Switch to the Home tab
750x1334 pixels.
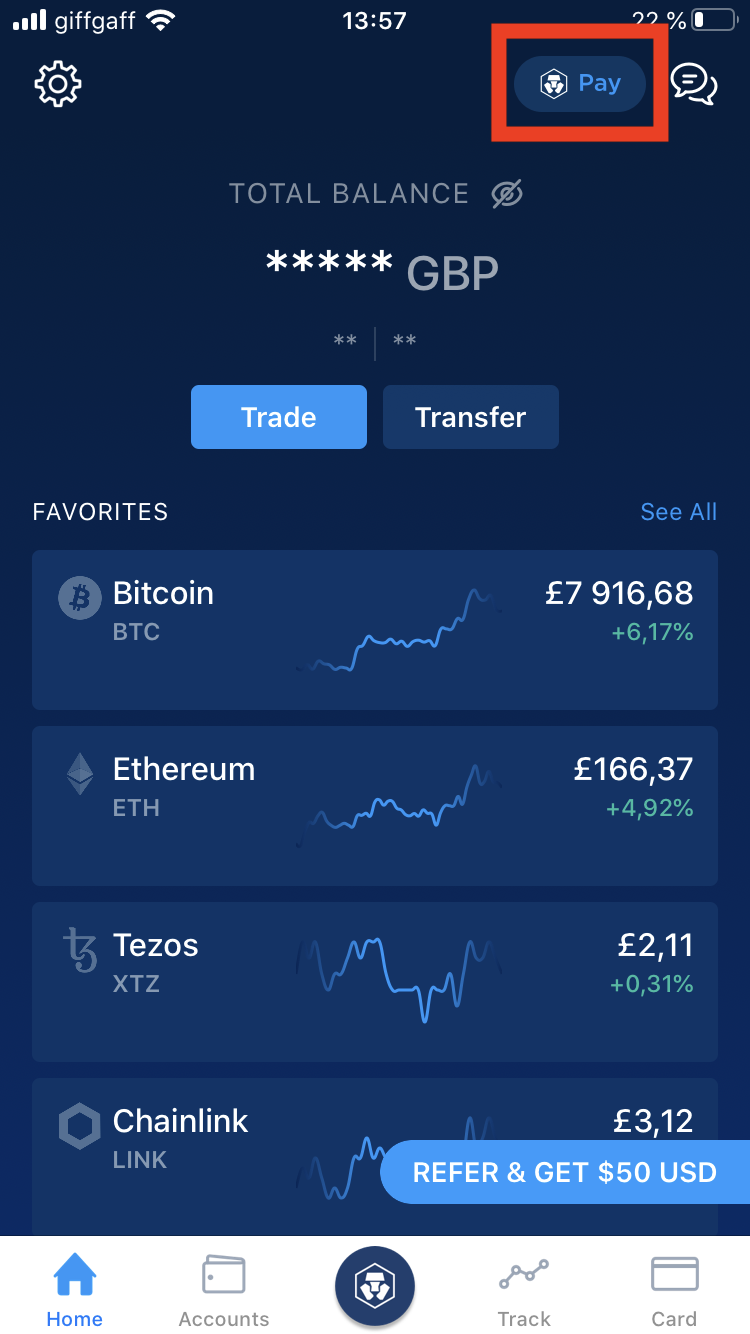tap(75, 1290)
